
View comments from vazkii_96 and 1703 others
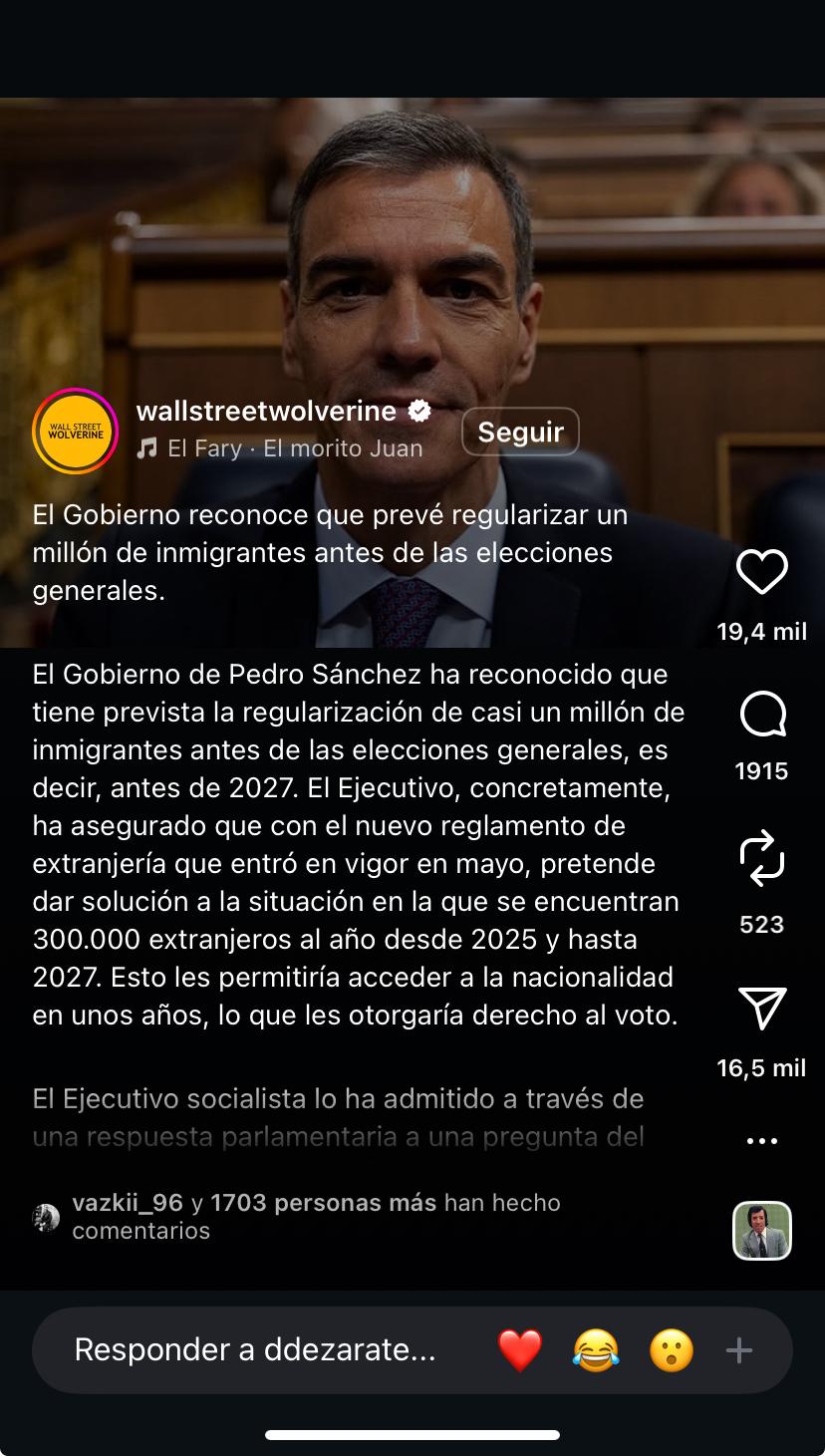pos(316,1217)
